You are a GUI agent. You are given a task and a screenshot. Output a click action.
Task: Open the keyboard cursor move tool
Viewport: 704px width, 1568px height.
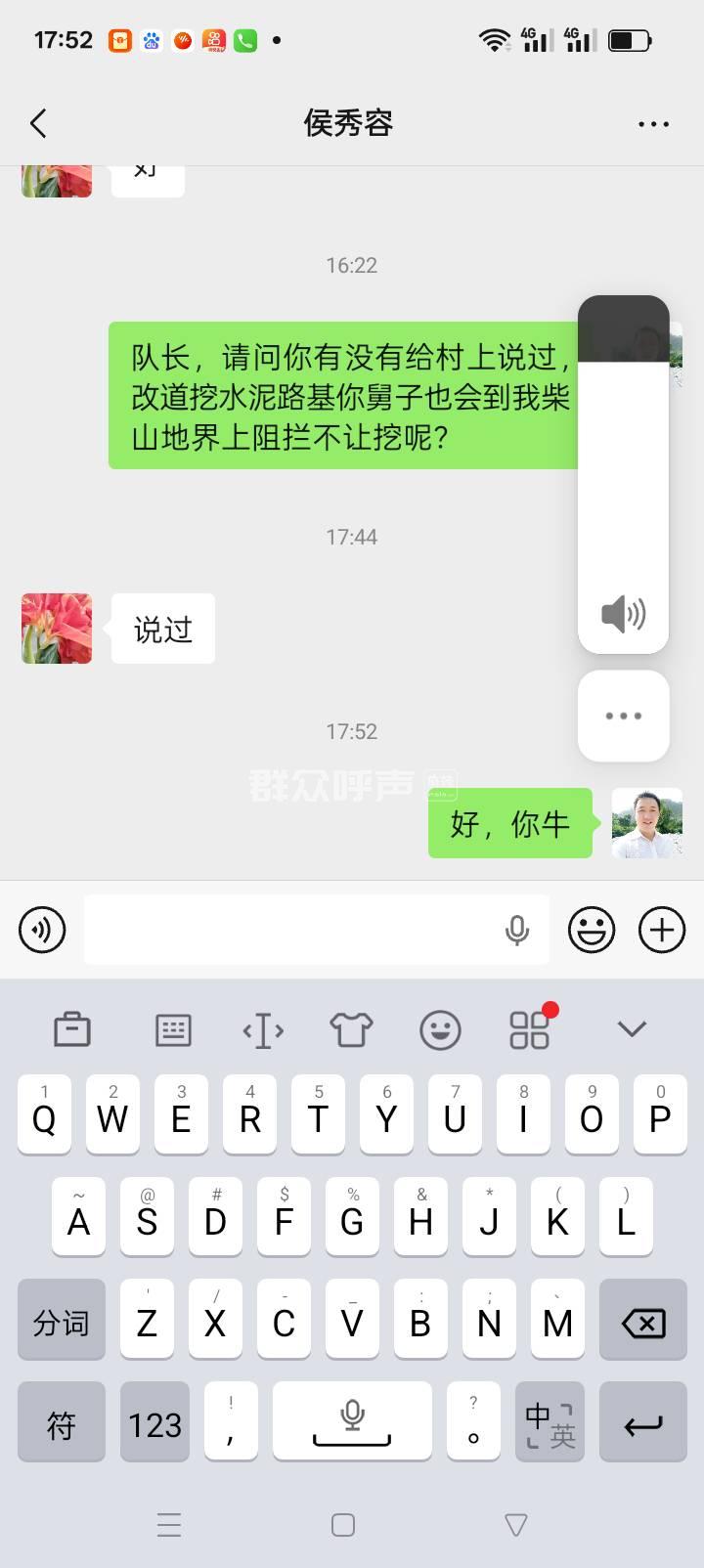263,1030
